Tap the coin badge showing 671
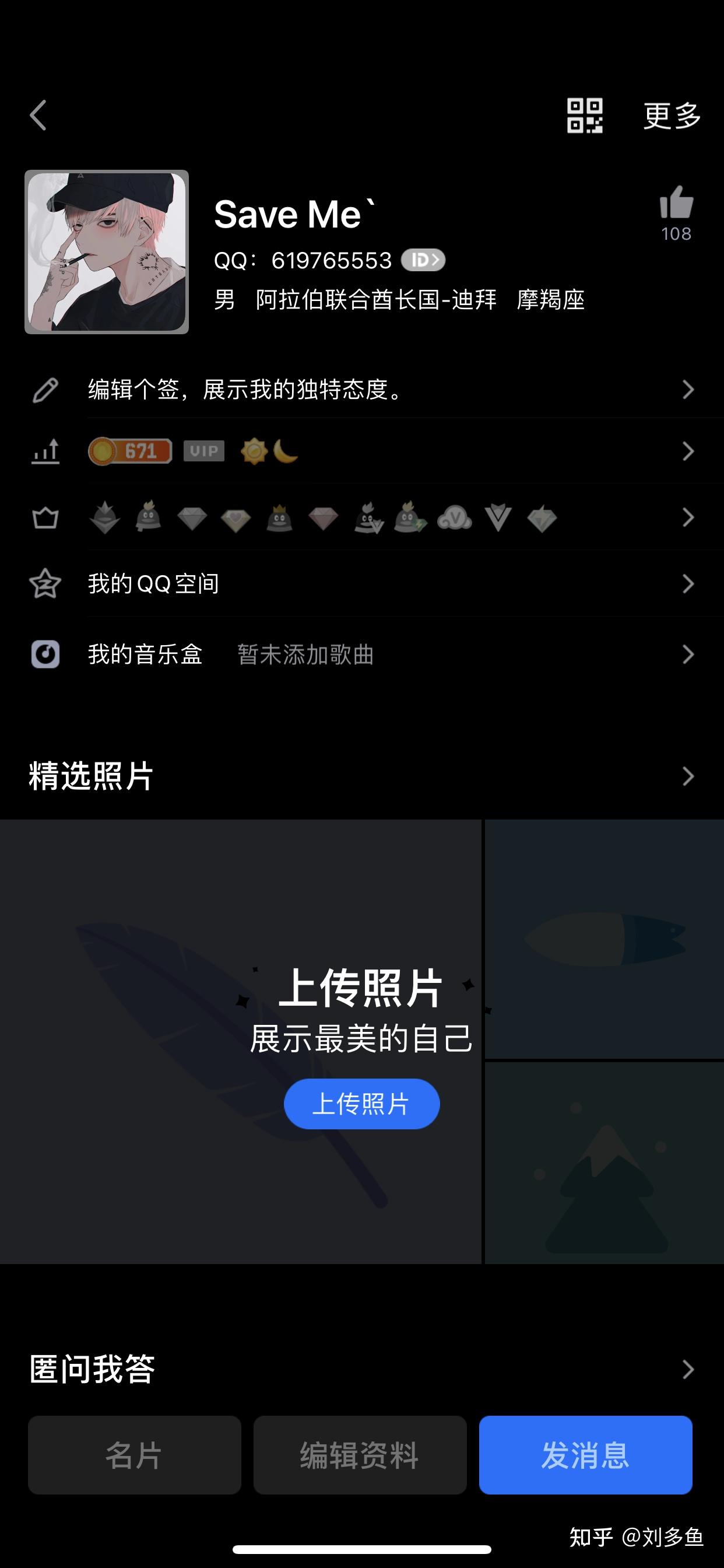The image size is (724, 1568). point(131,450)
